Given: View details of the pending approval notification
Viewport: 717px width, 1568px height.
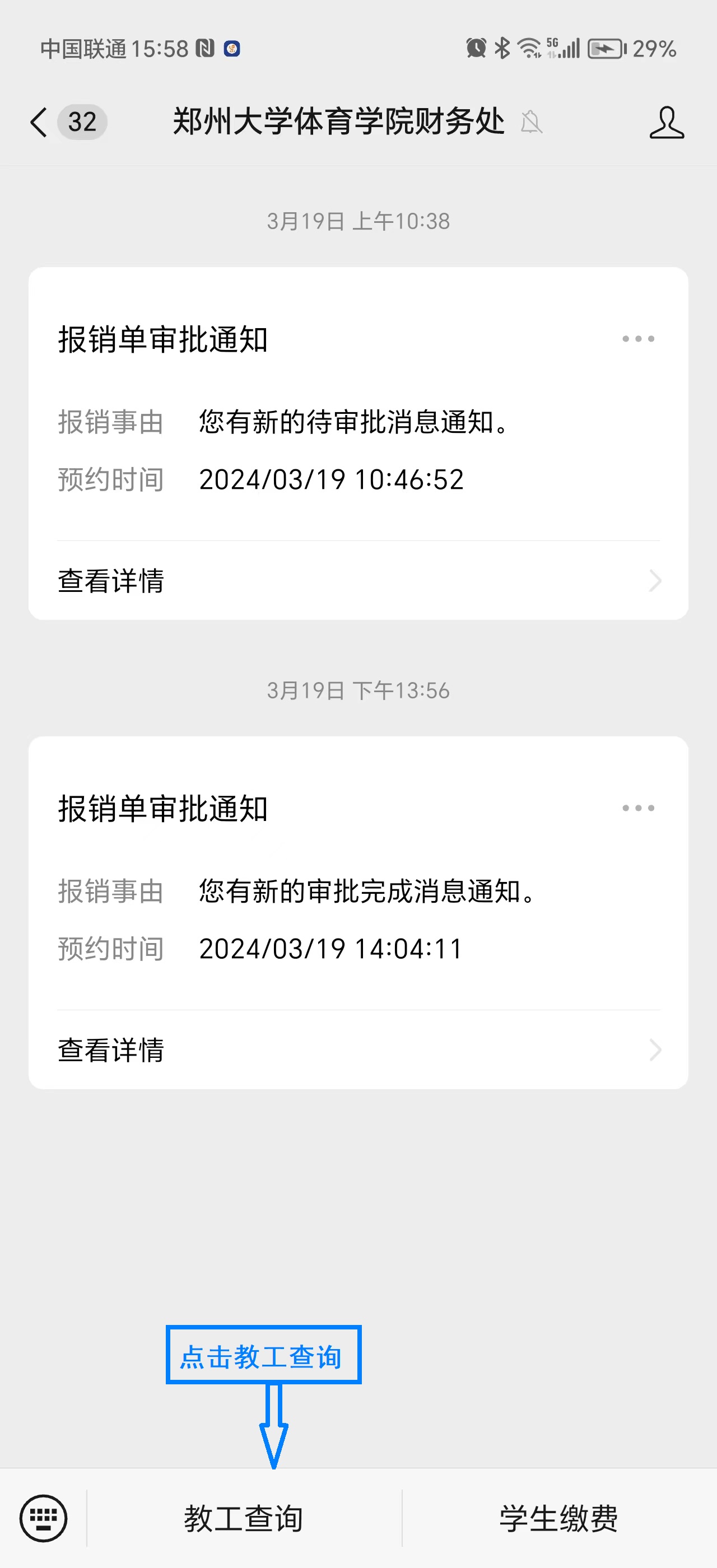Looking at the screenshot, I should tap(358, 581).
